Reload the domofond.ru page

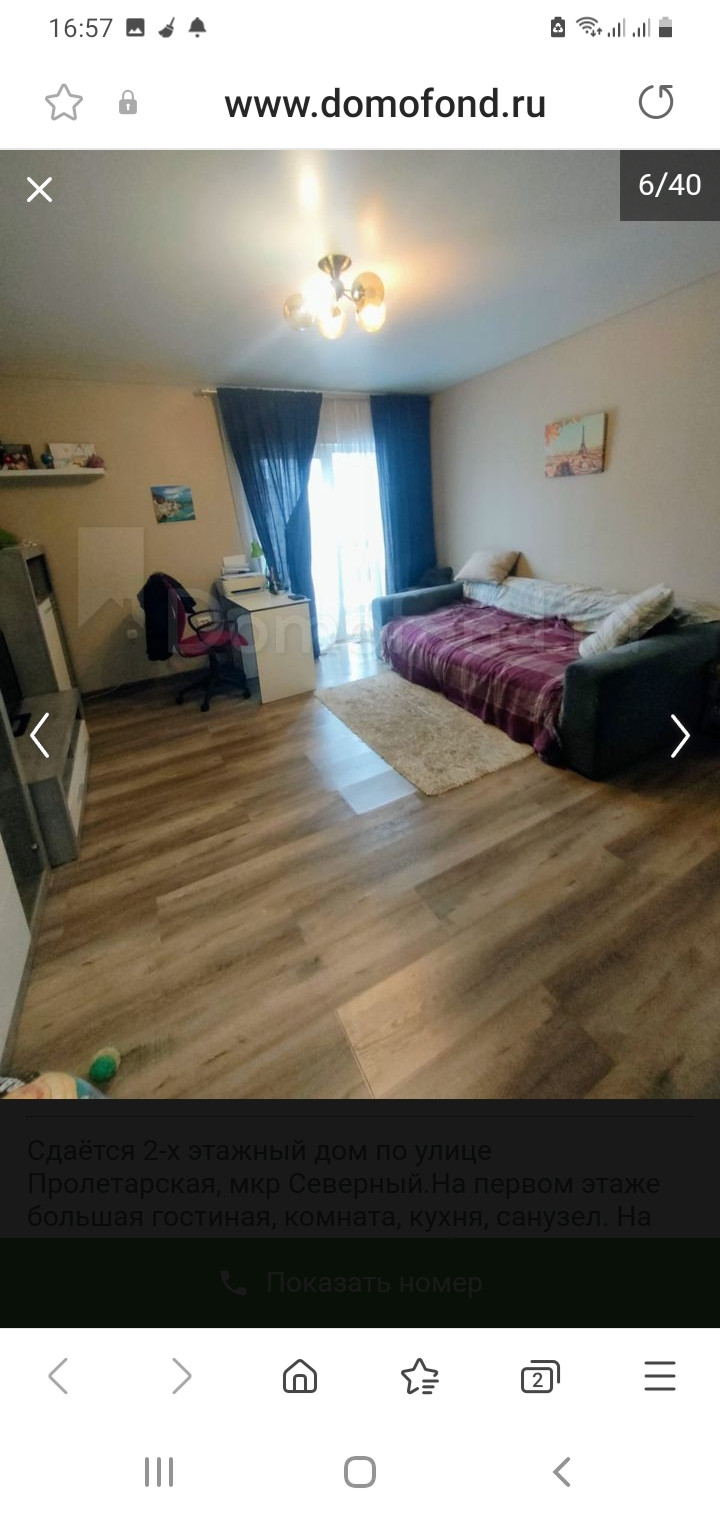coord(656,103)
